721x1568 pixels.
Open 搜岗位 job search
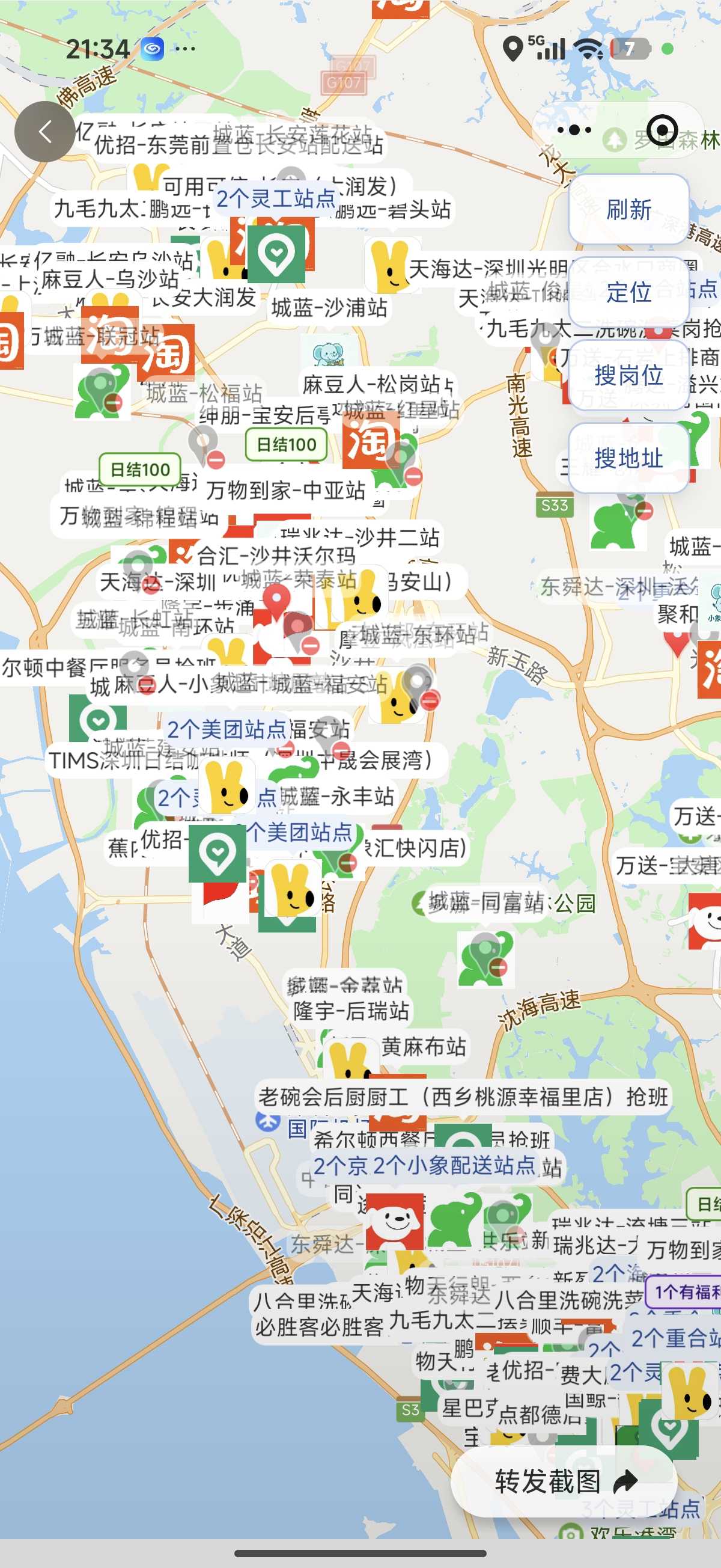click(x=628, y=375)
